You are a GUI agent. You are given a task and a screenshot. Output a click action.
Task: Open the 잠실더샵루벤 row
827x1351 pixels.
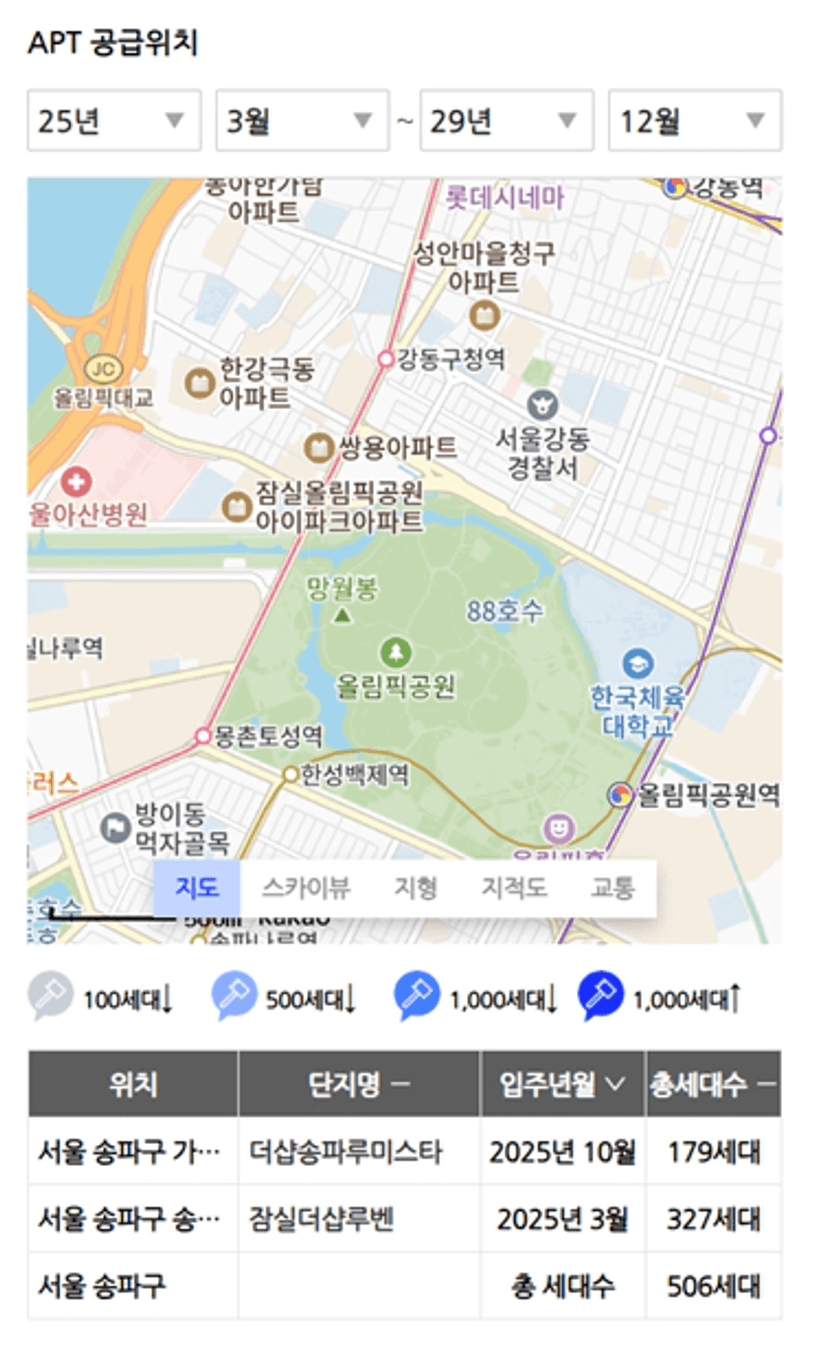pos(322,1219)
